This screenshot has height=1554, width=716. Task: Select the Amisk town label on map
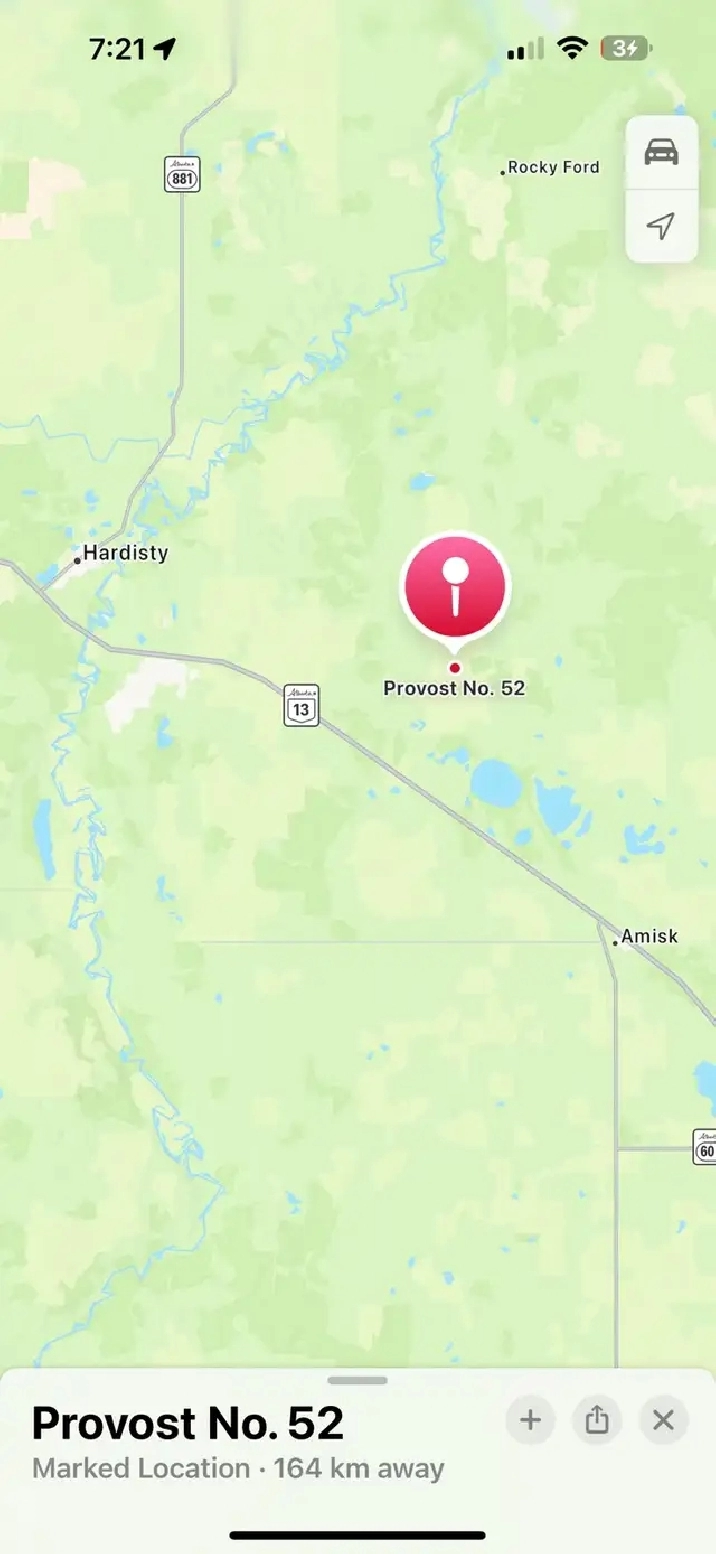647,937
